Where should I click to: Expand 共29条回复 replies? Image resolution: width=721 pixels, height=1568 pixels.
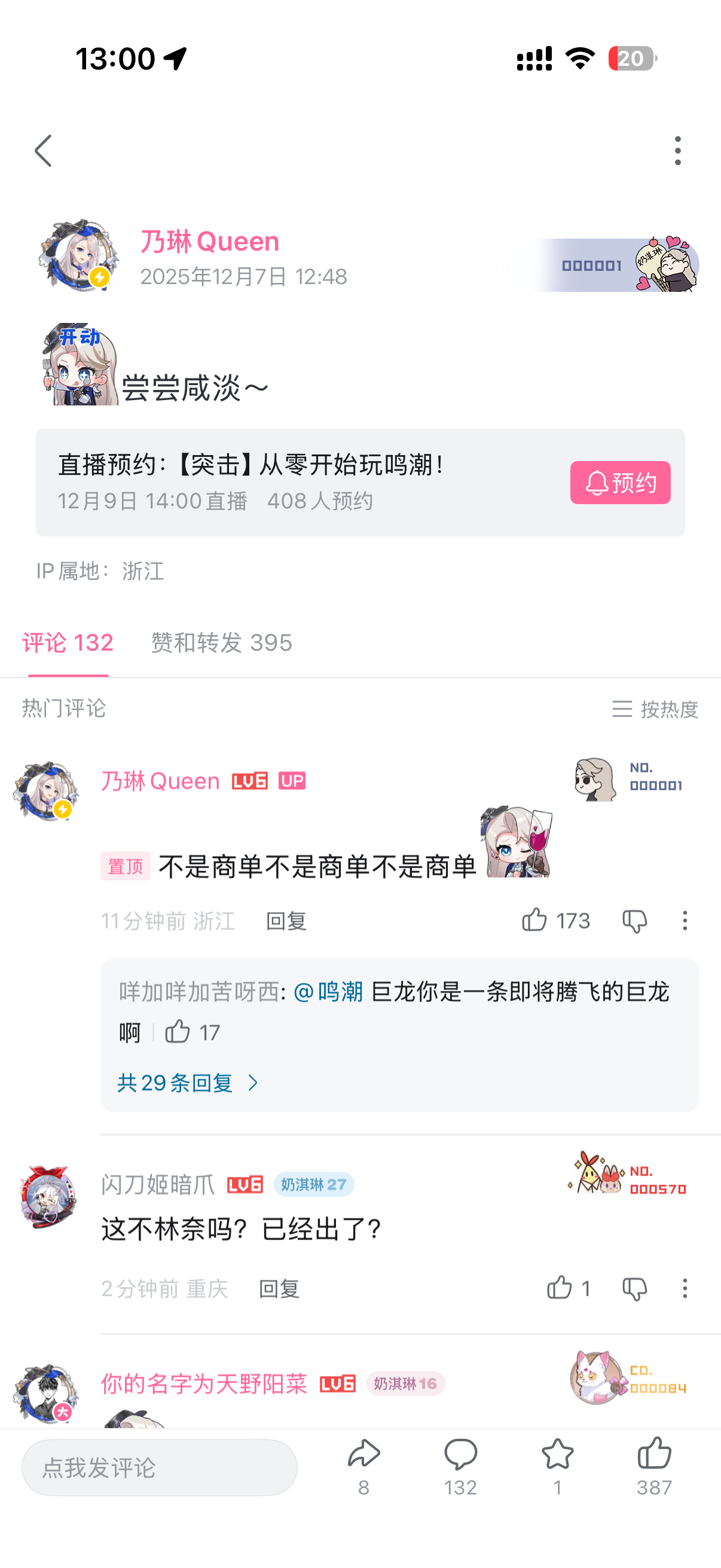(187, 1083)
